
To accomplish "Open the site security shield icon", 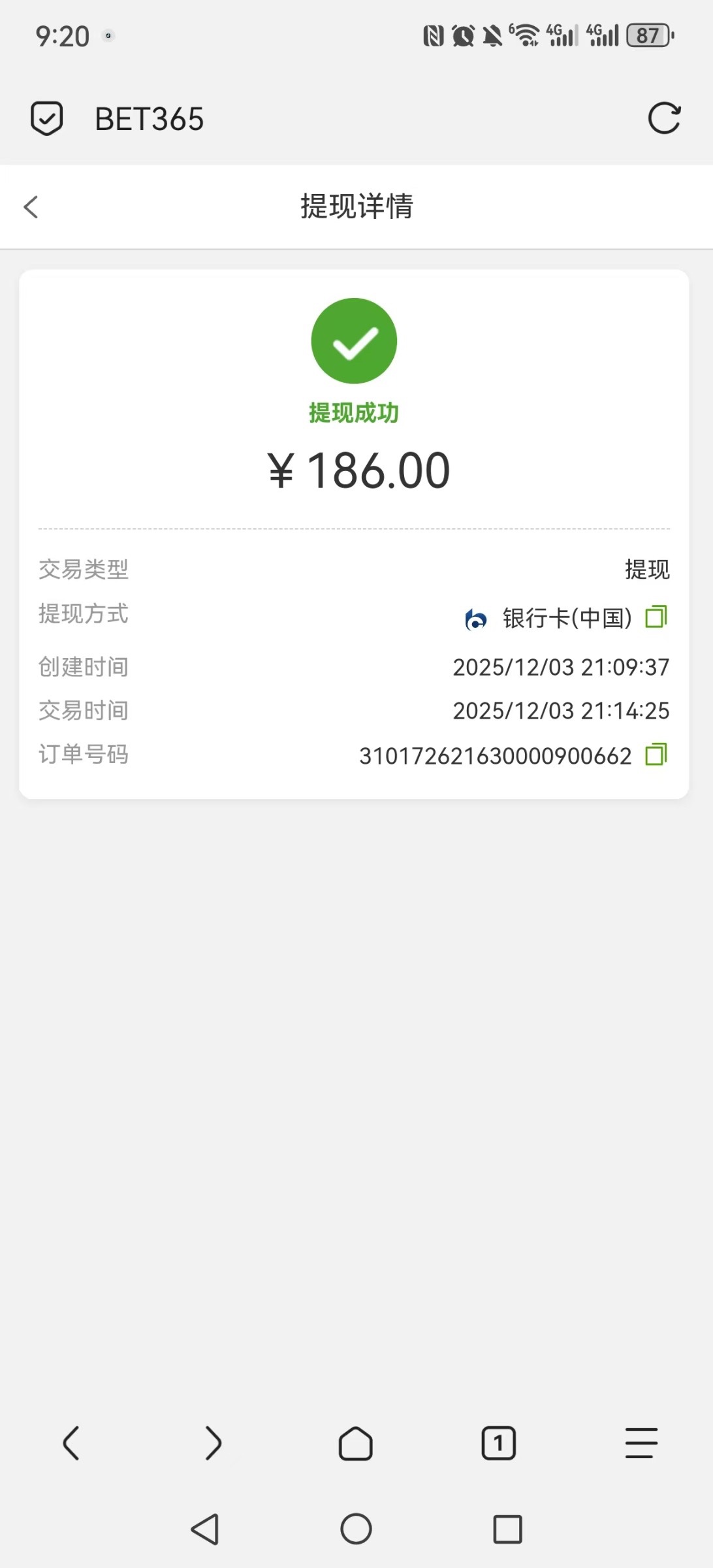I will (x=47, y=118).
